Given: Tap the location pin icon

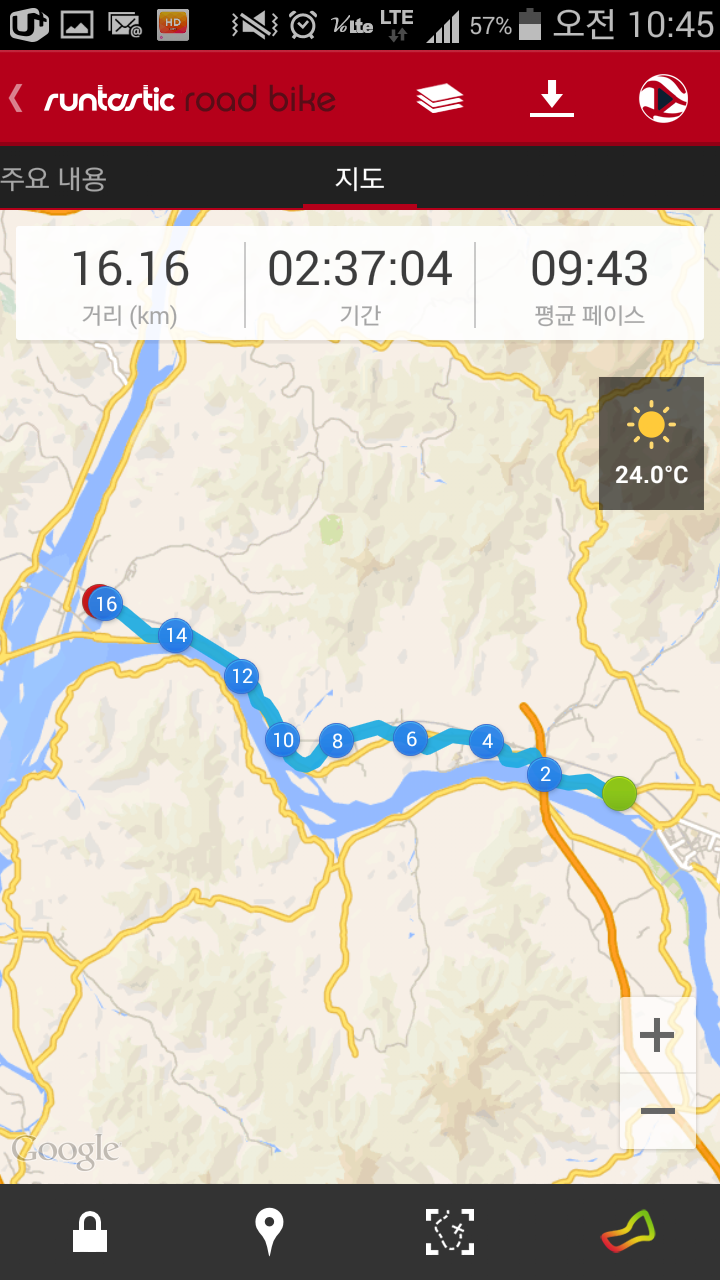Looking at the screenshot, I should 269,1232.
